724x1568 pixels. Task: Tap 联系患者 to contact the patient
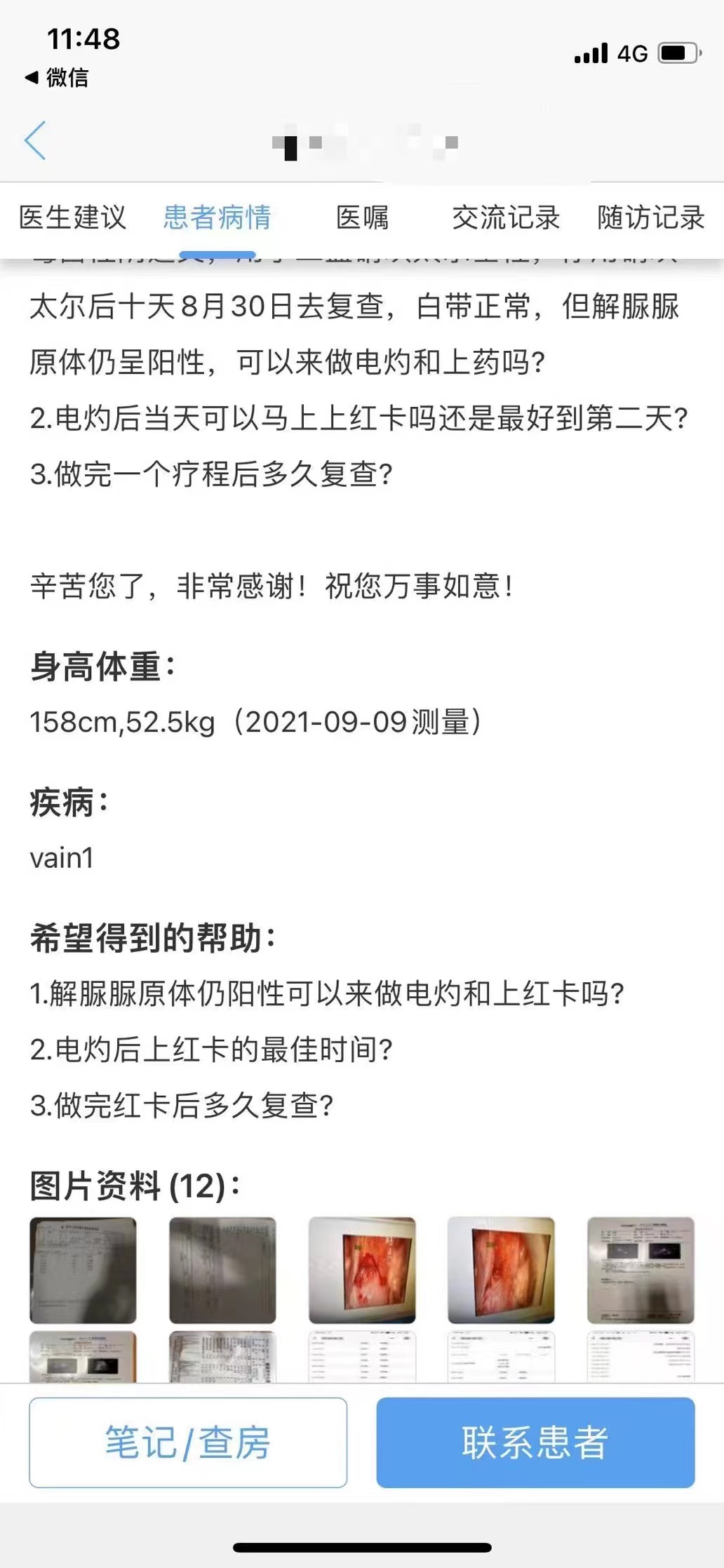pos(535,1442)
